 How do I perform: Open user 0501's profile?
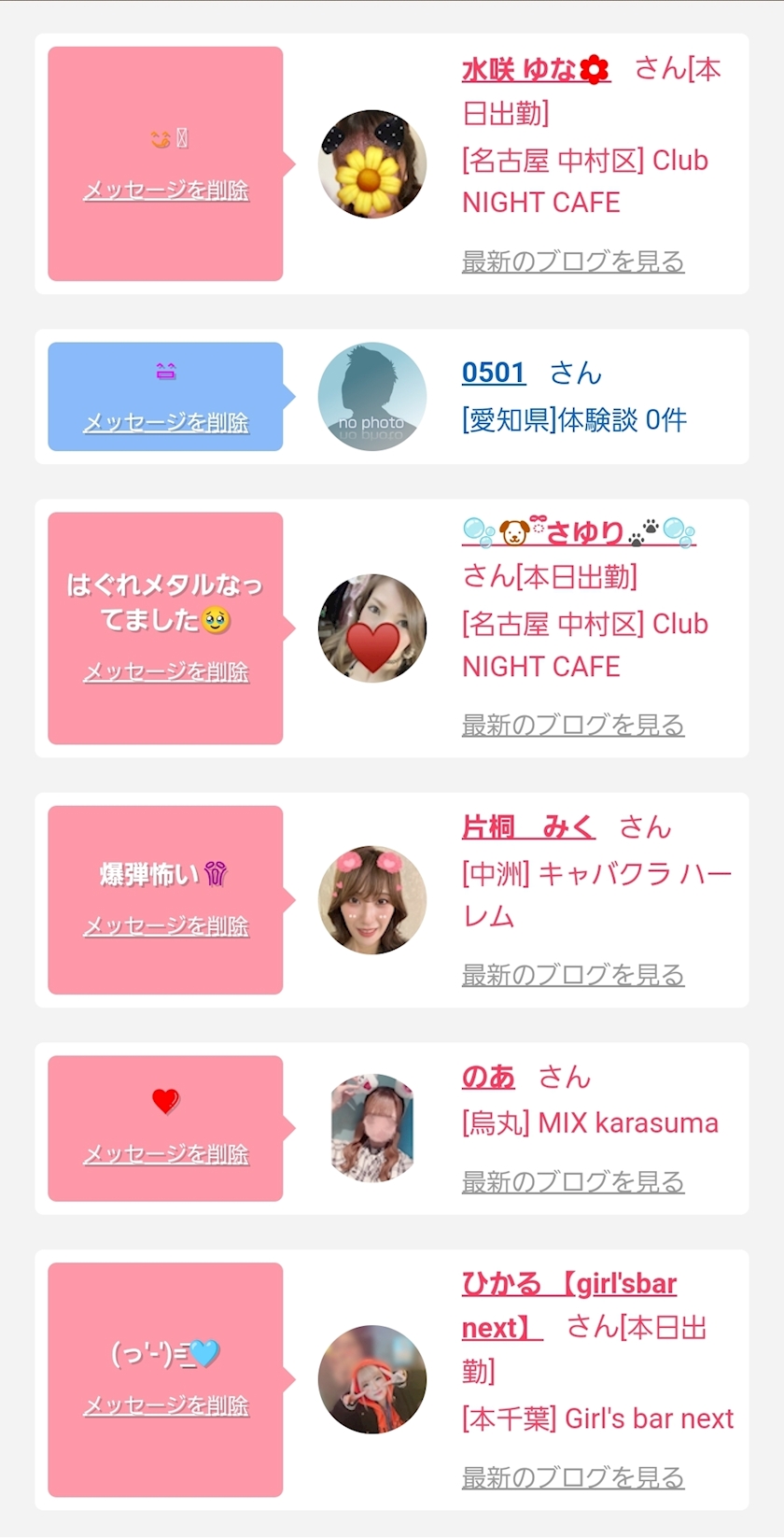click(493, 373)
